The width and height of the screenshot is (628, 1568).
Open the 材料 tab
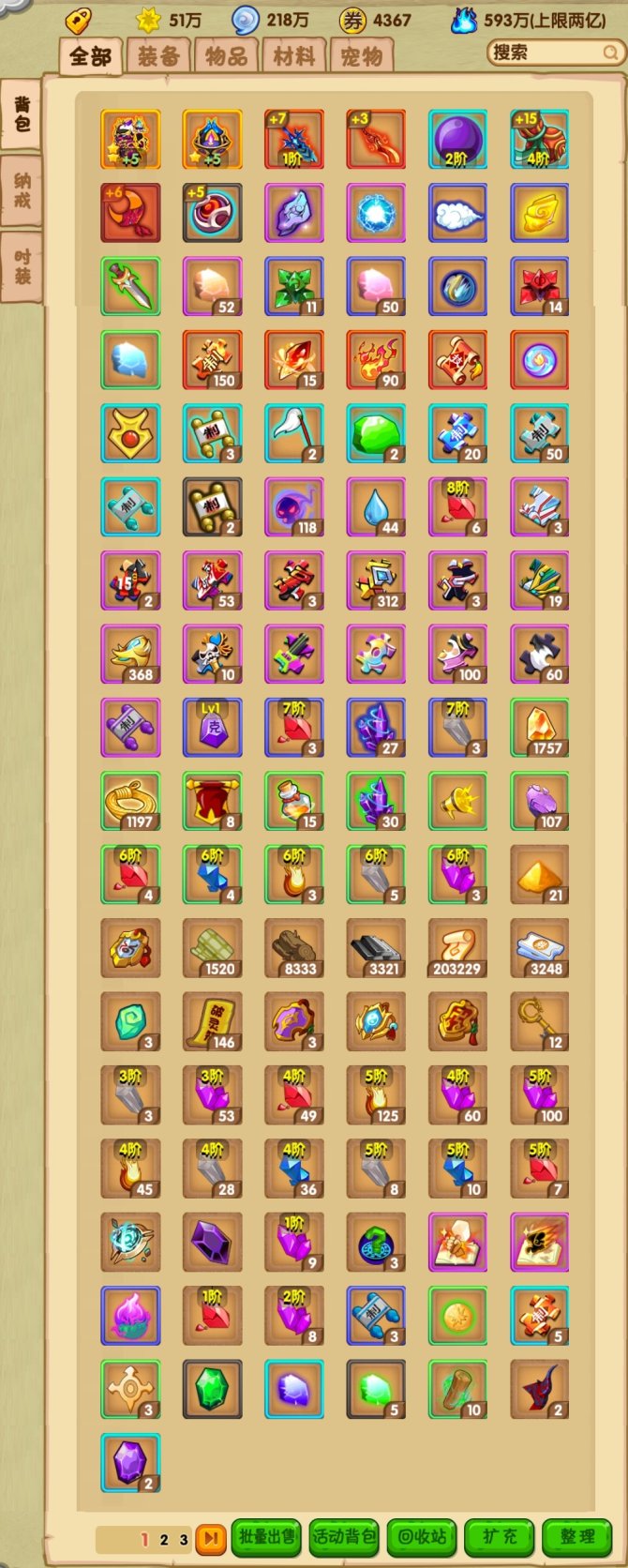pyautogui.click(x=293, y=56)
